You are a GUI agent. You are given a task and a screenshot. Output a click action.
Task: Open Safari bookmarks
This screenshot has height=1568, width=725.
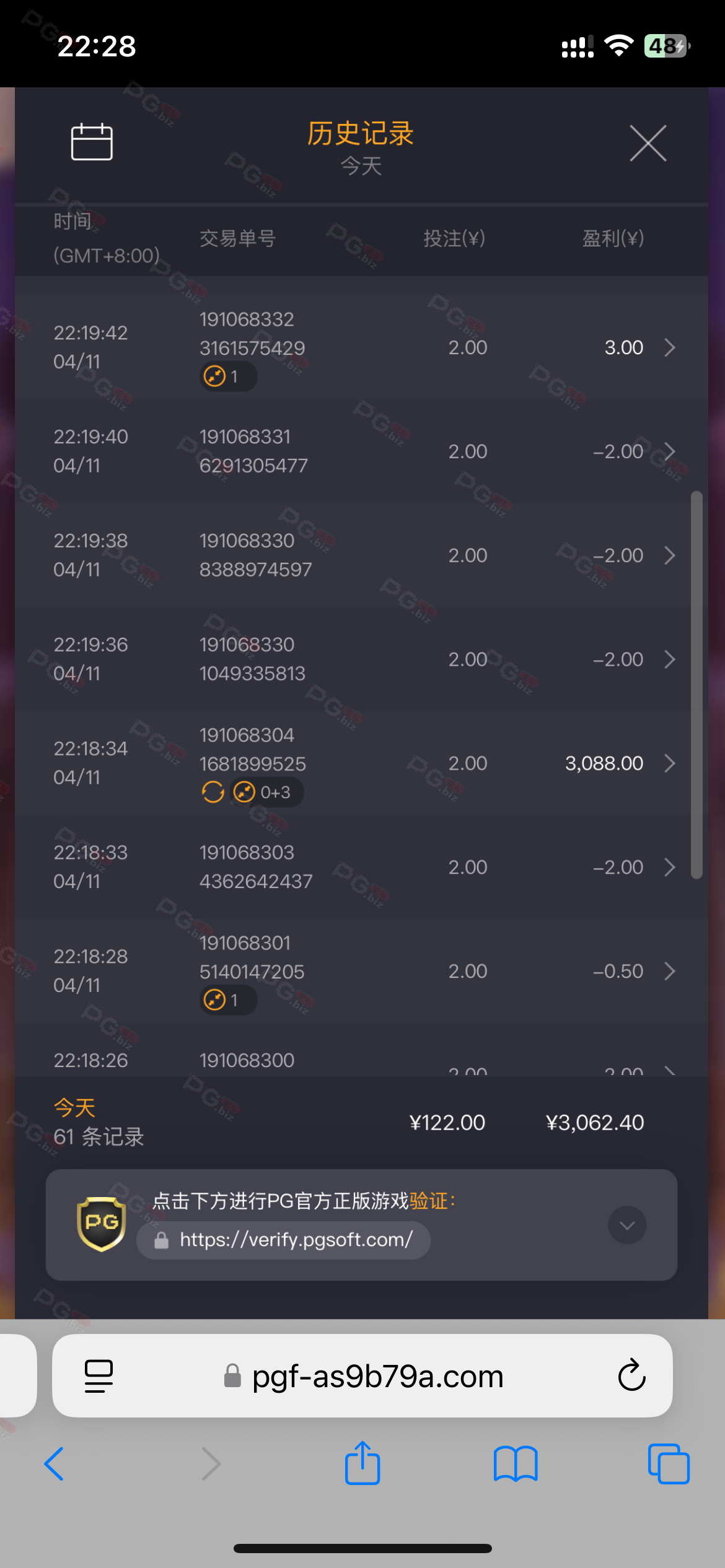(516, 1464)
